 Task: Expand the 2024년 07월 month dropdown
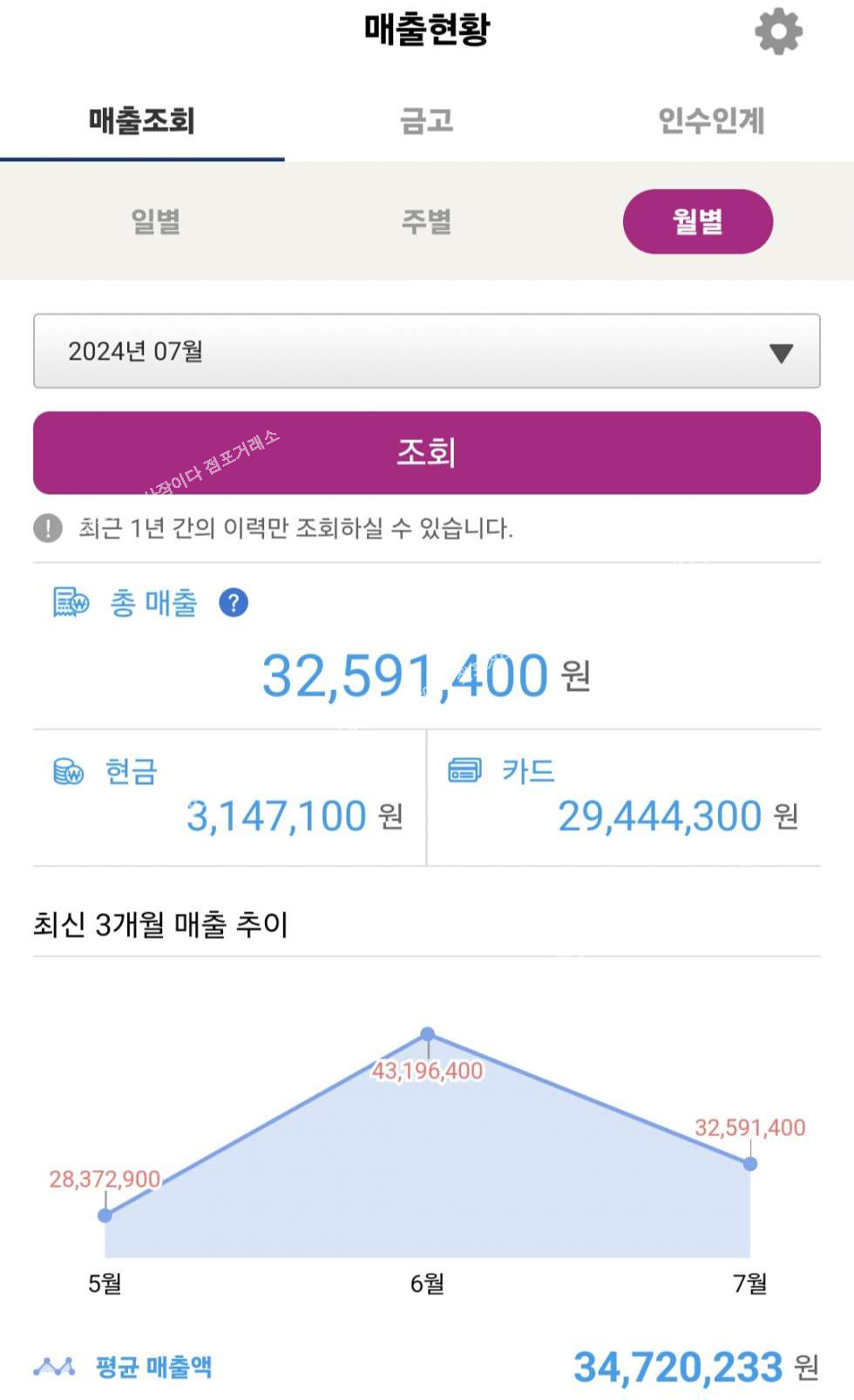[x=427, y=351]
